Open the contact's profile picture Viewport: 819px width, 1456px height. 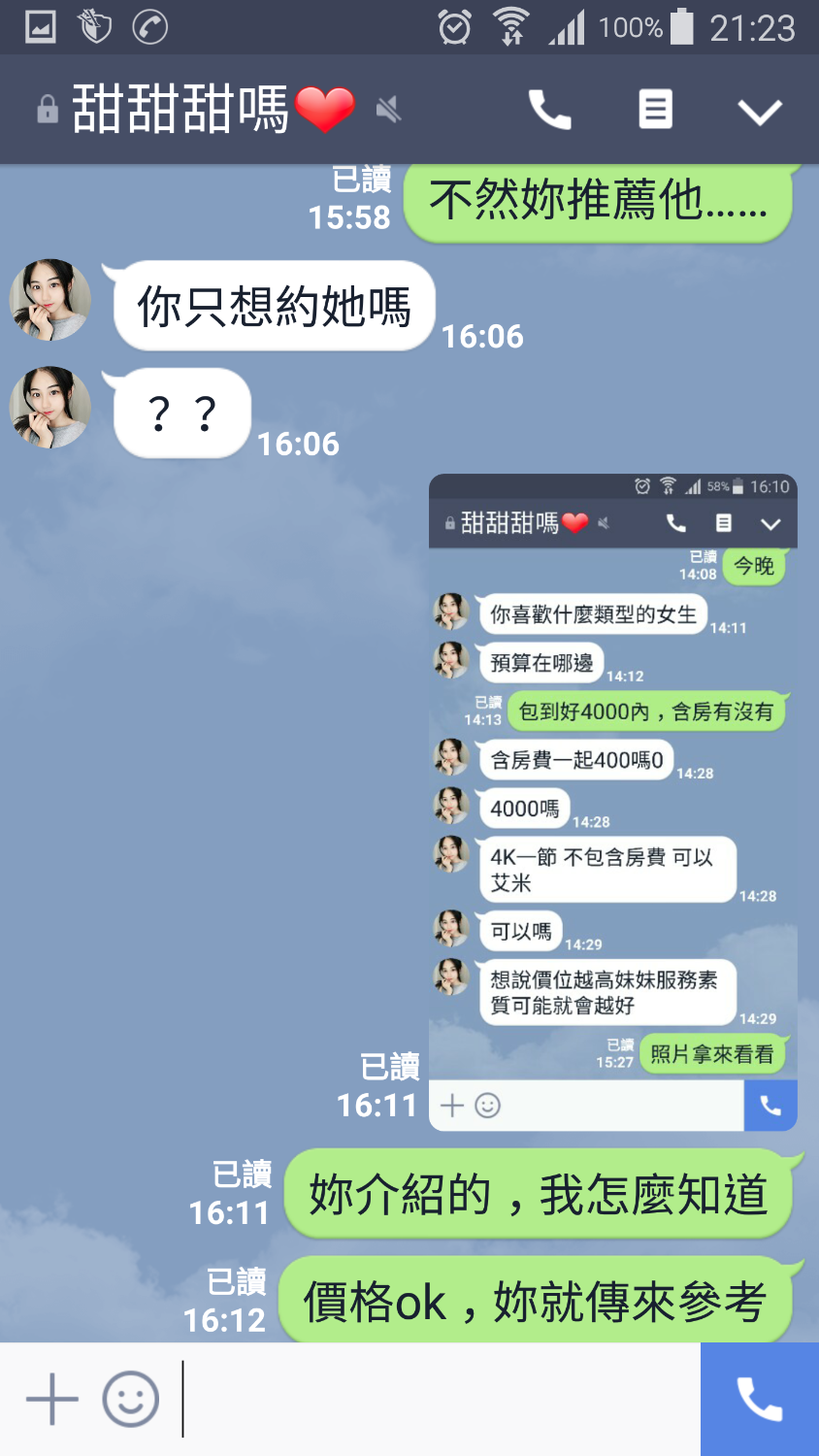49,301
